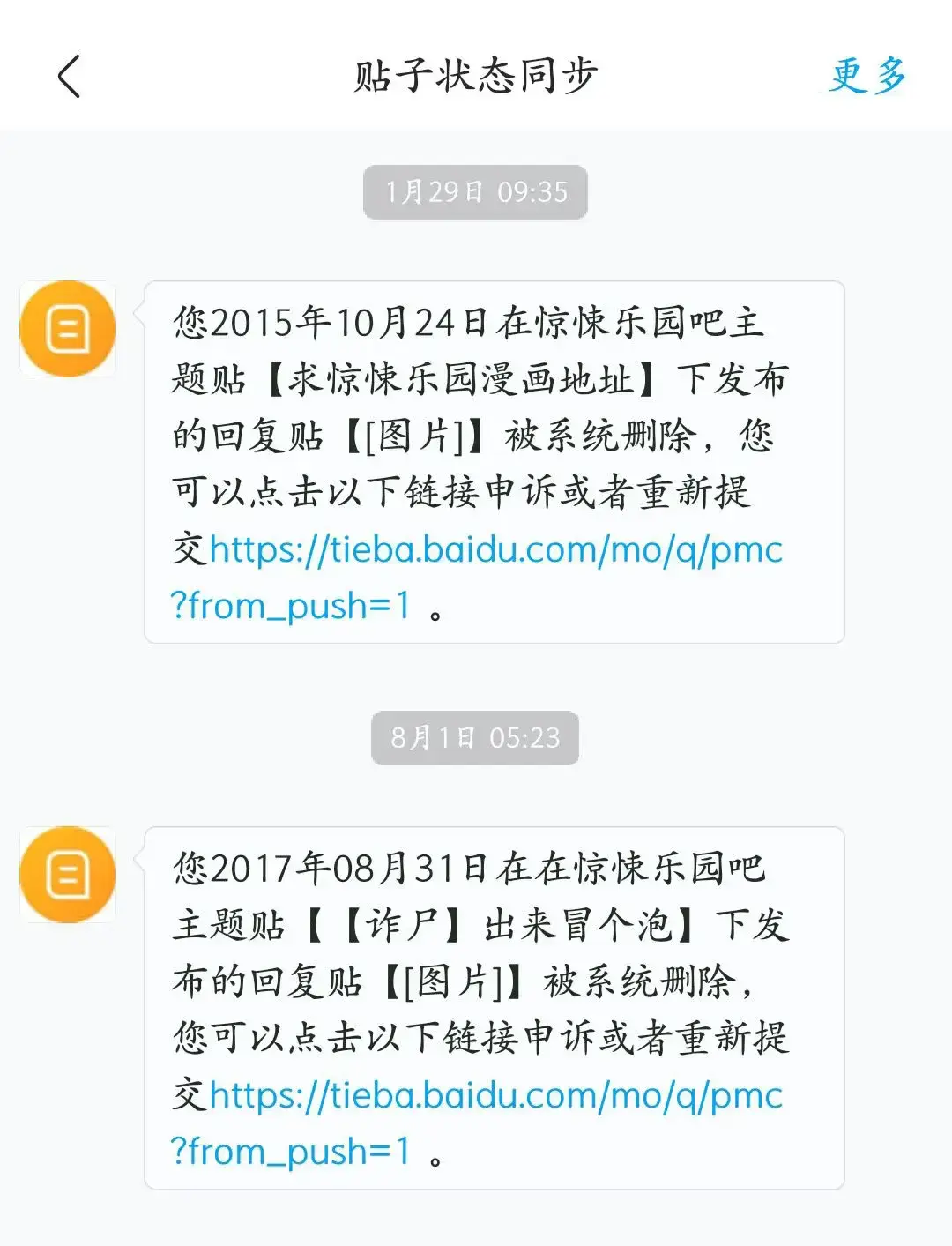Open the 更多 option in the header

[867, 76]
